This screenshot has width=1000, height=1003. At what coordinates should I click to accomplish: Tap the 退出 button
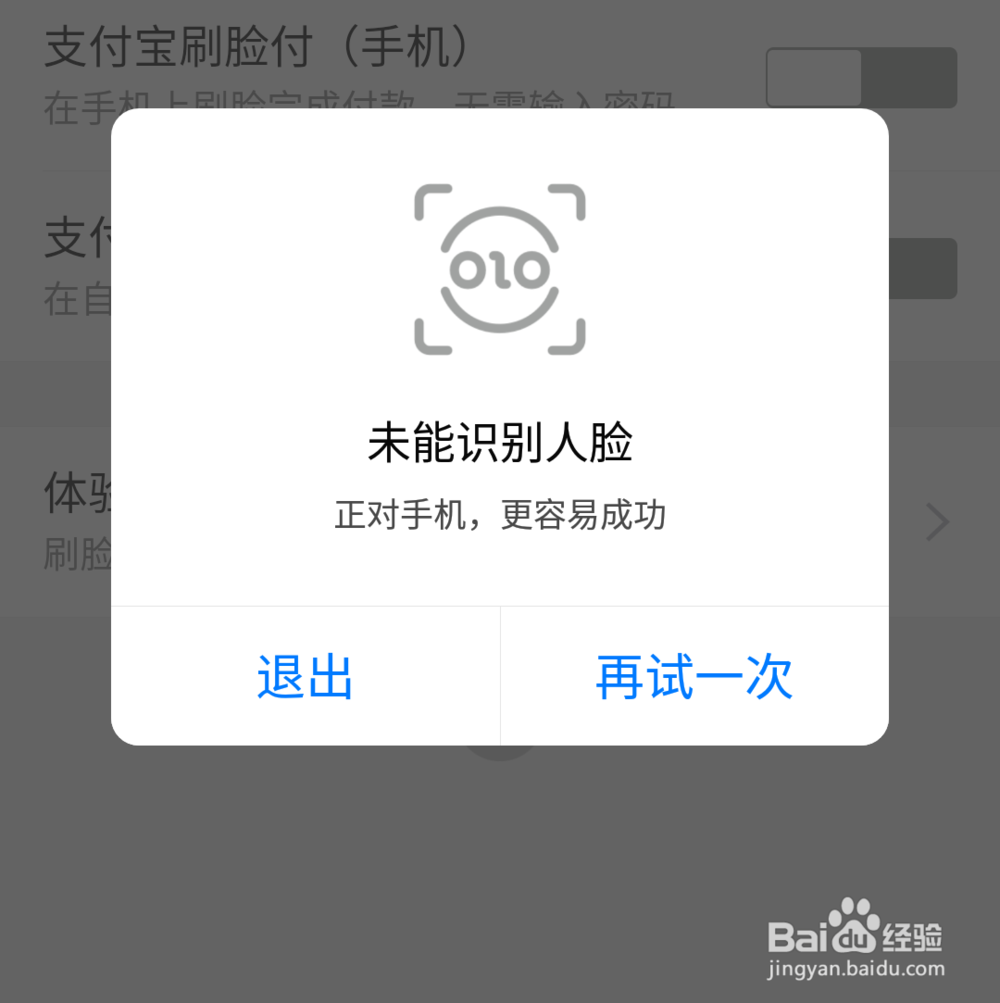click(x=304, y=676)
